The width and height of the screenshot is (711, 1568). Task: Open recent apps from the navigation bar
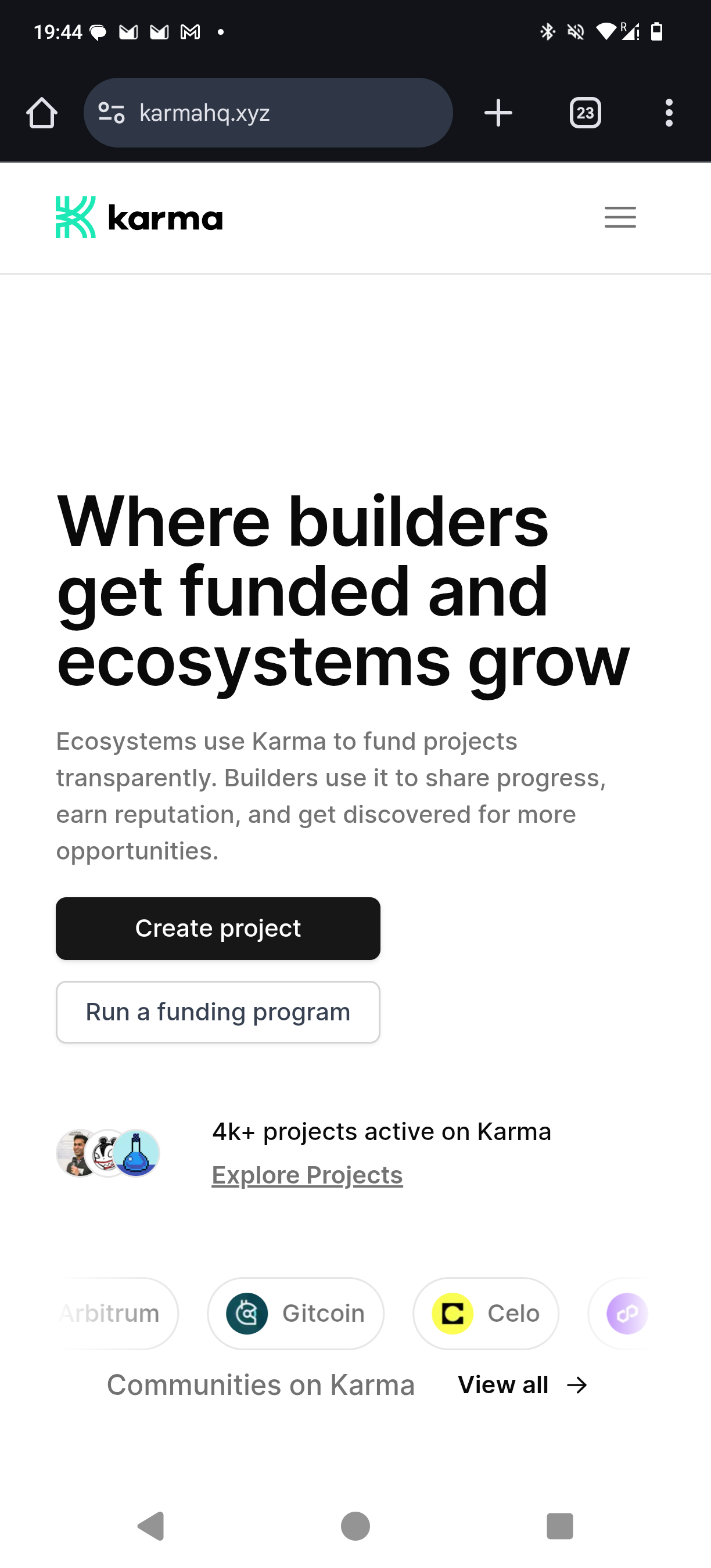(560, 1526)
